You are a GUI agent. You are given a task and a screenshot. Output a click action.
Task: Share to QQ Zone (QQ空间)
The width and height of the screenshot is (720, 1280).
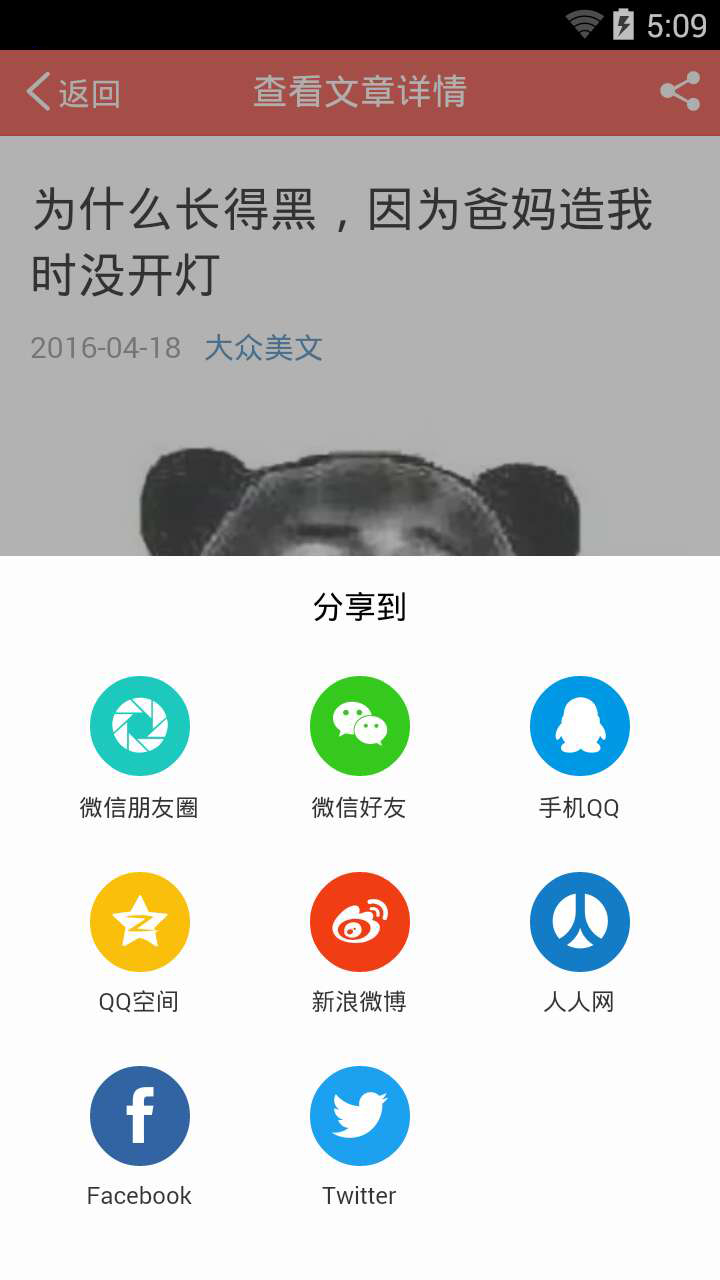click(x=140, y=922)
